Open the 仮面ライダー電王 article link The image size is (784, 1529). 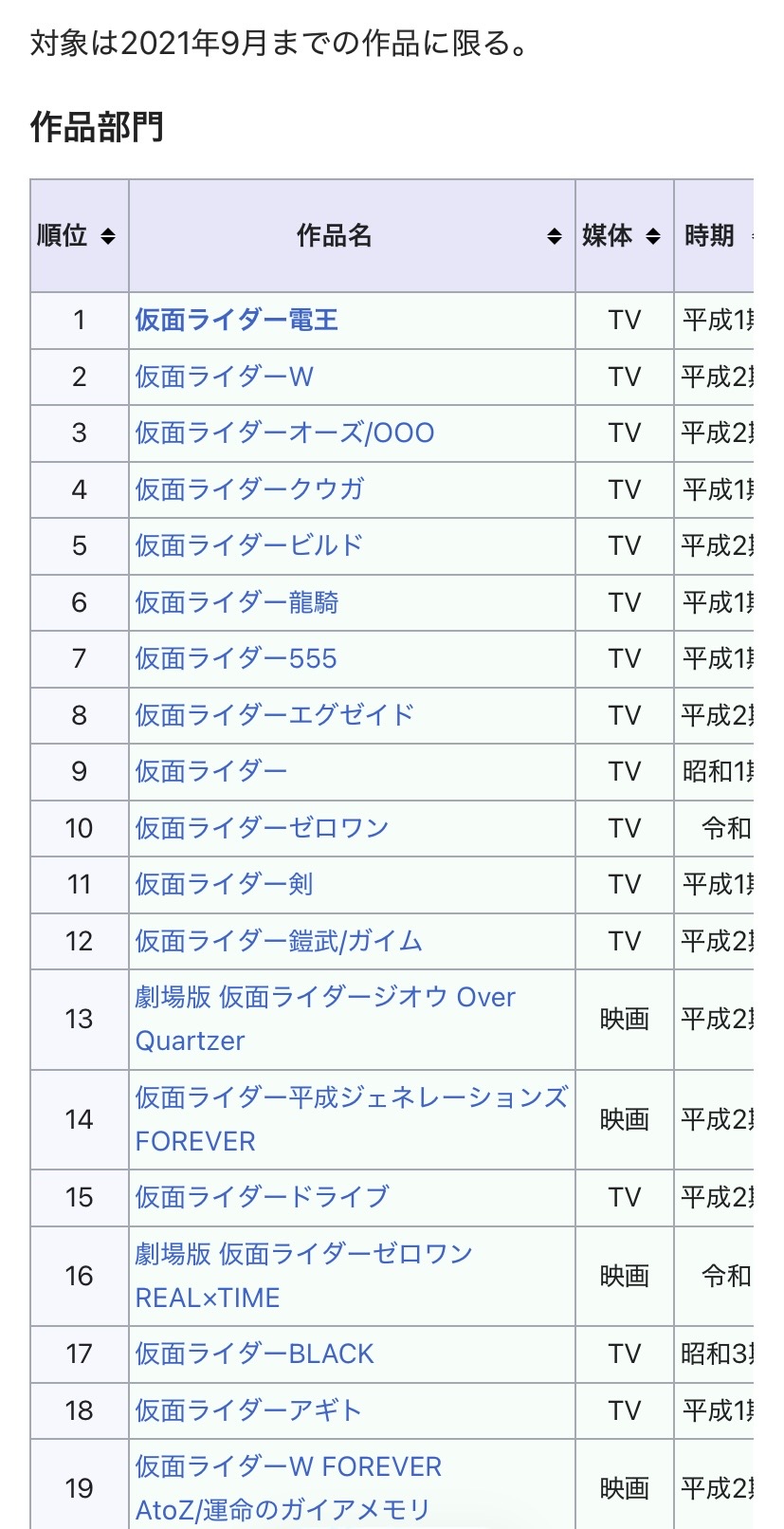[236, 320]
